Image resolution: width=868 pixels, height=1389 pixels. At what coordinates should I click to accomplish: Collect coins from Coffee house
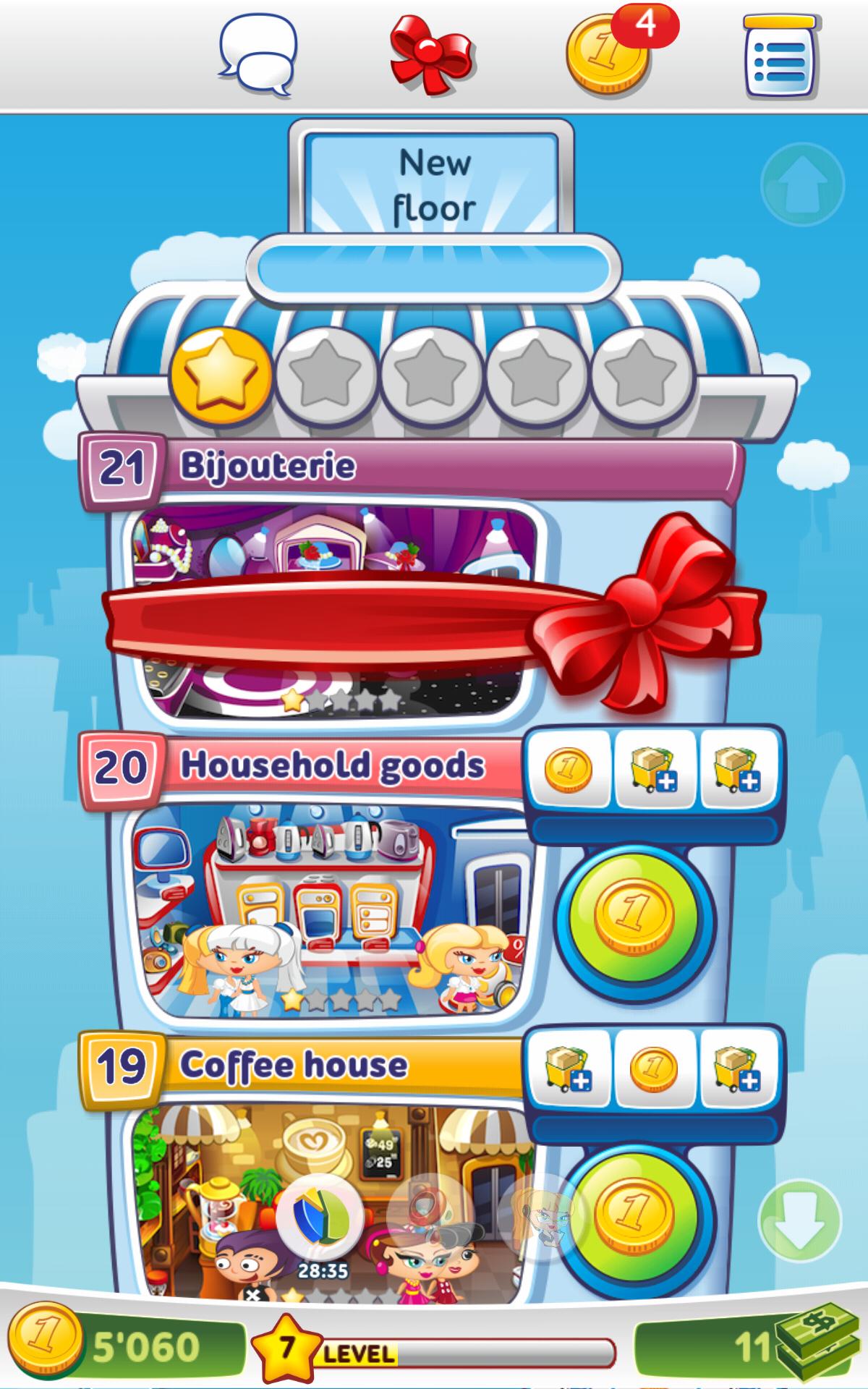click(634, 1215)
